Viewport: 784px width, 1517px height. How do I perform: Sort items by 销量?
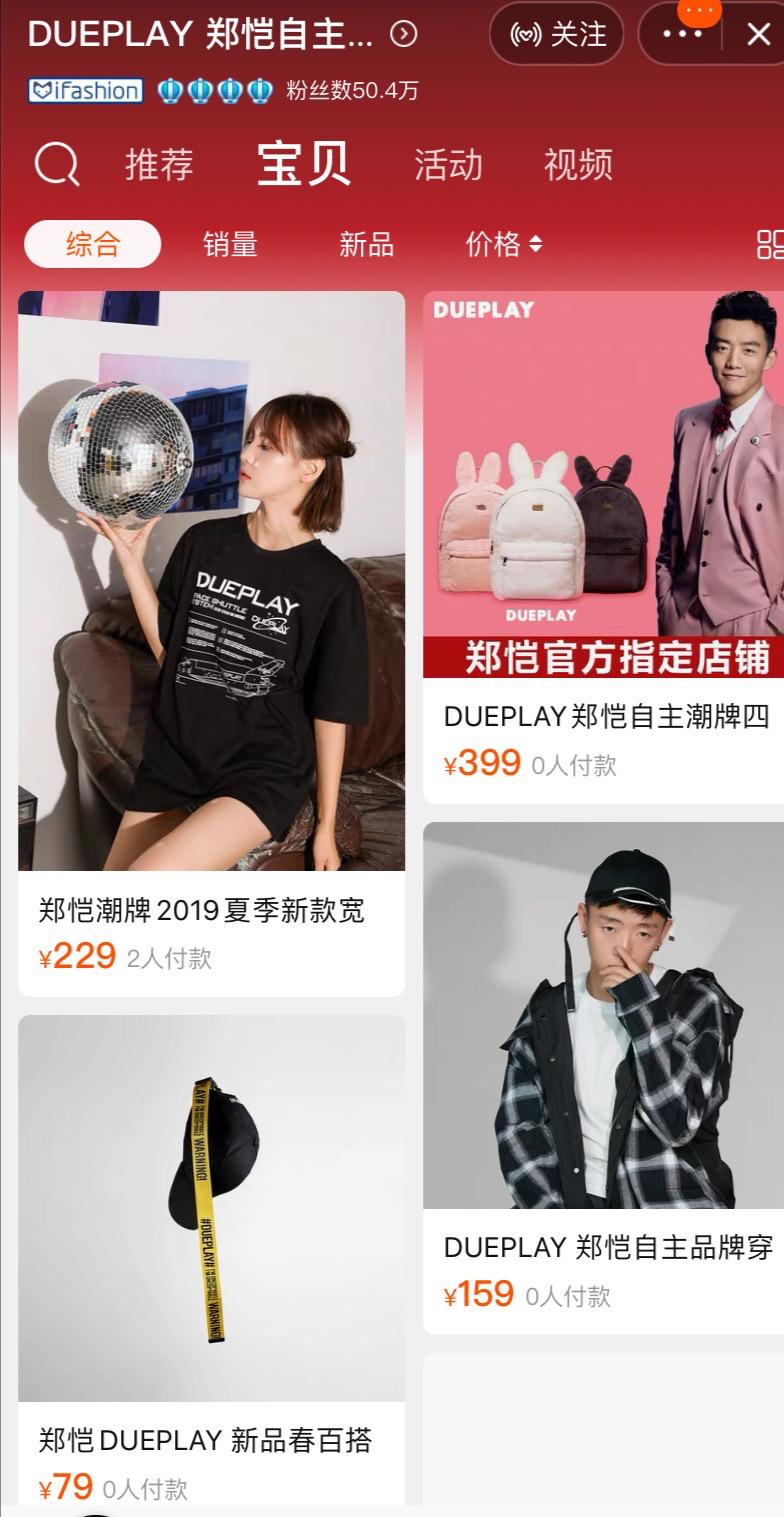(x=230, y=244)
